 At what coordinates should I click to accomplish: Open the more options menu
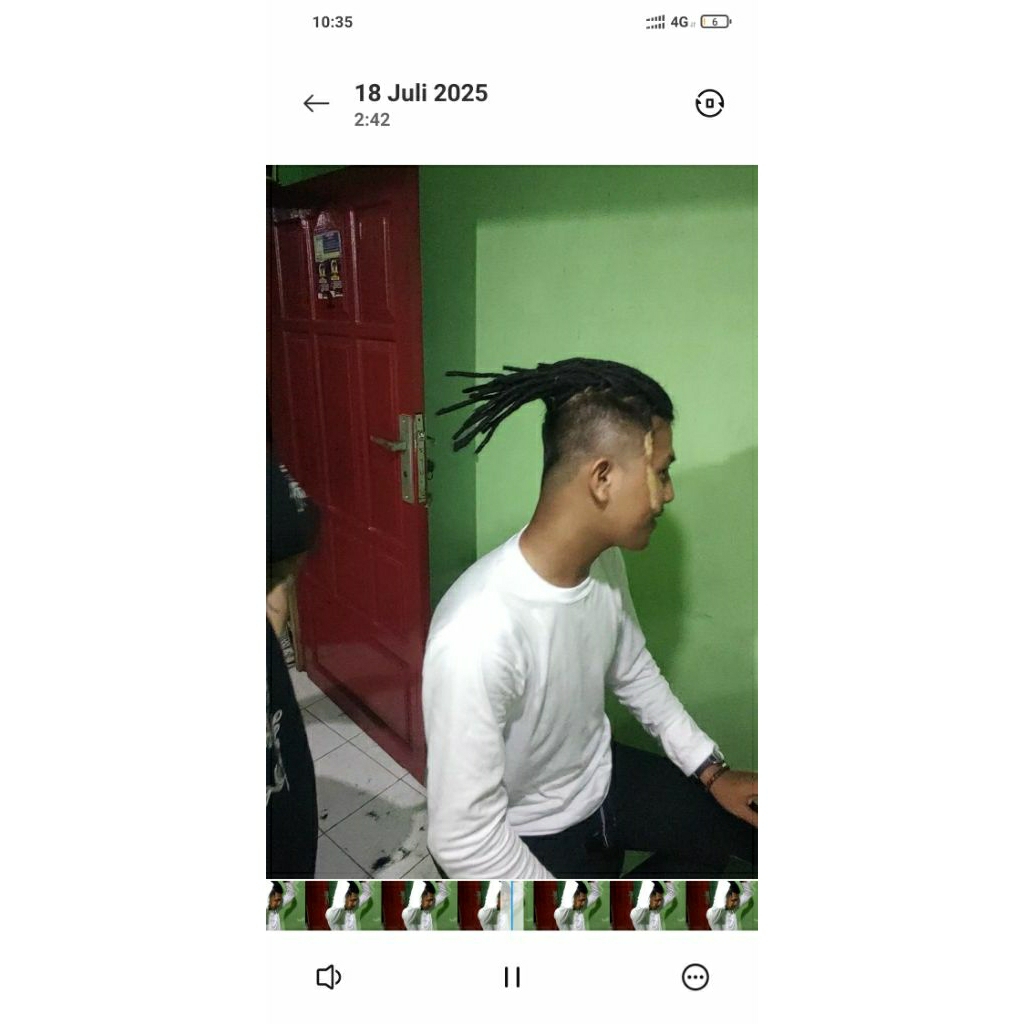695,977
